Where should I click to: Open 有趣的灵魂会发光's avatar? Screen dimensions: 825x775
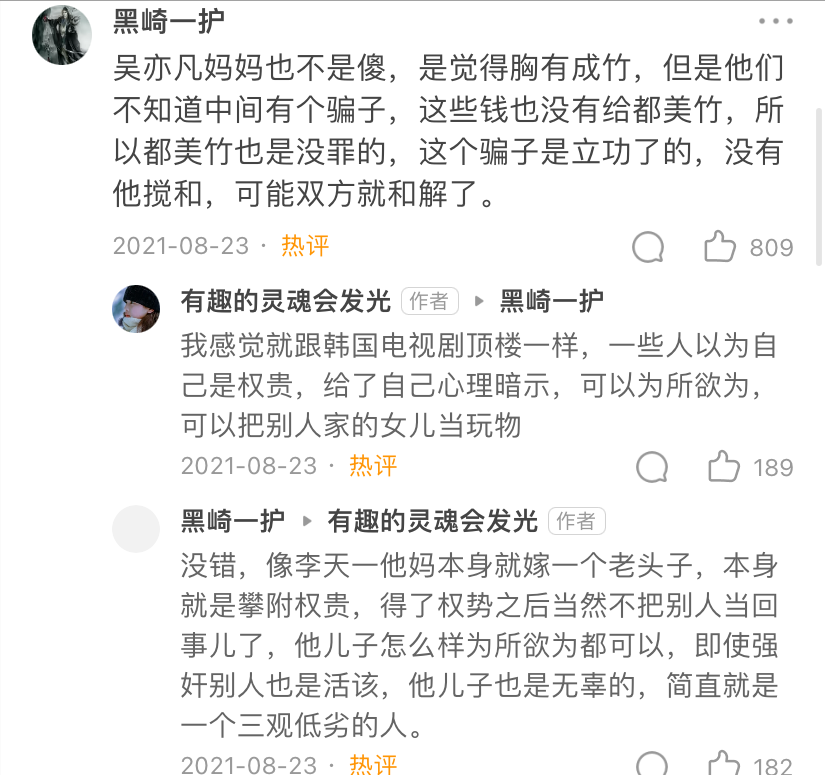point(136,309)
